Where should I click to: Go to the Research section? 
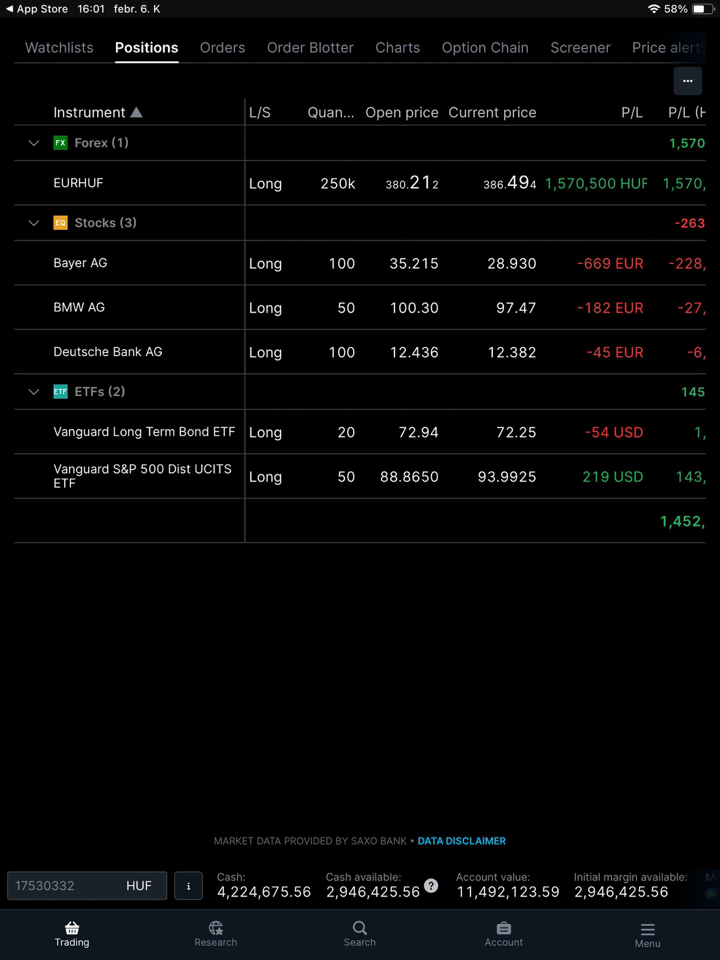click(216, 934)
